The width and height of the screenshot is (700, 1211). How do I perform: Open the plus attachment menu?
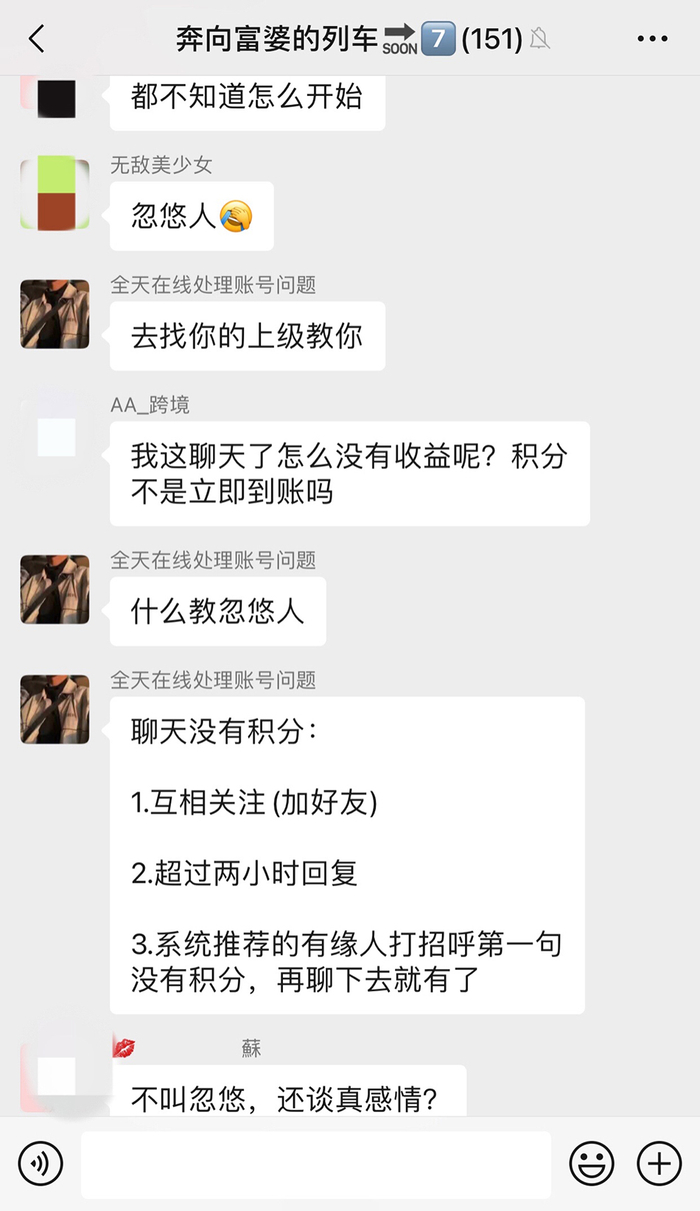click(x=659, y=1163)
